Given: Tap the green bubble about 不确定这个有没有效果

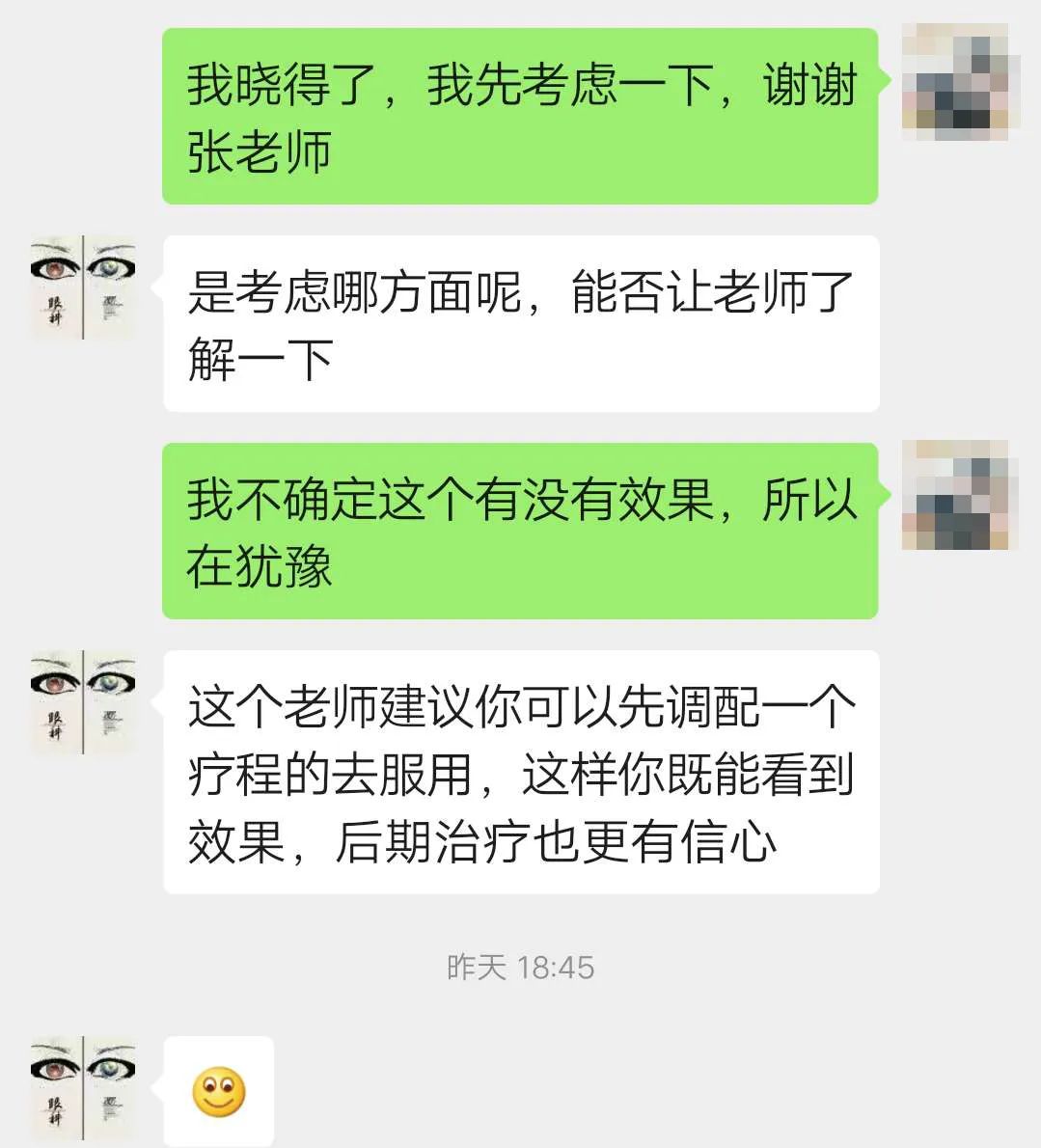Looking at the screenshot, I should click(x=521, y=531).
